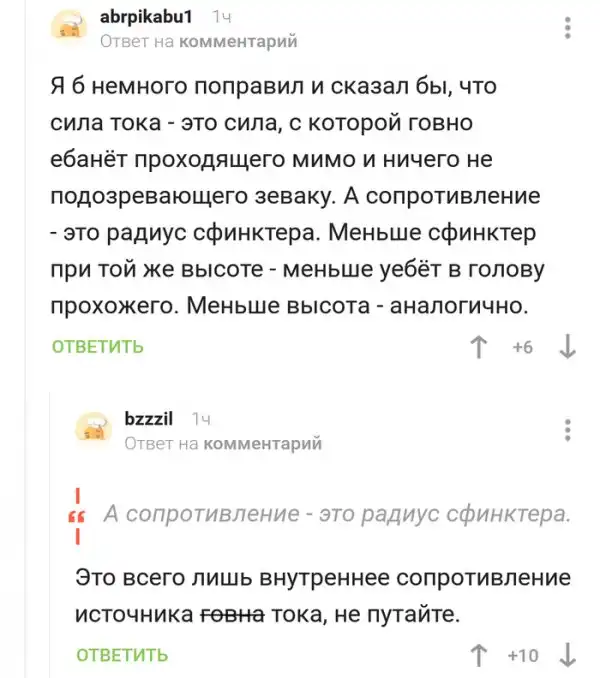The width and height of the screenshot is (600, 678).
Task: Open overflow menu on abrpikabu1's comment
Action: [x=569, y=28]
